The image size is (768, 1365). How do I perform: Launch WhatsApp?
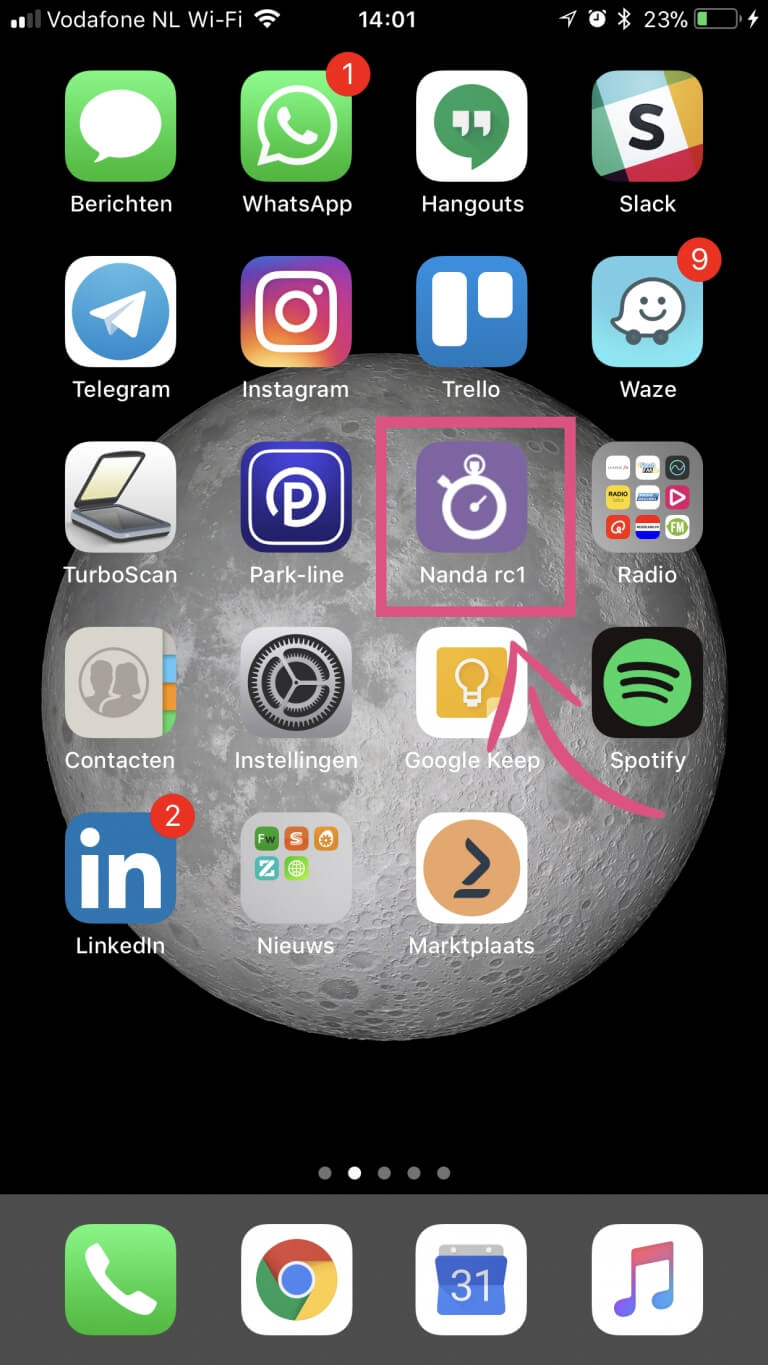click(x=296, y=126)
